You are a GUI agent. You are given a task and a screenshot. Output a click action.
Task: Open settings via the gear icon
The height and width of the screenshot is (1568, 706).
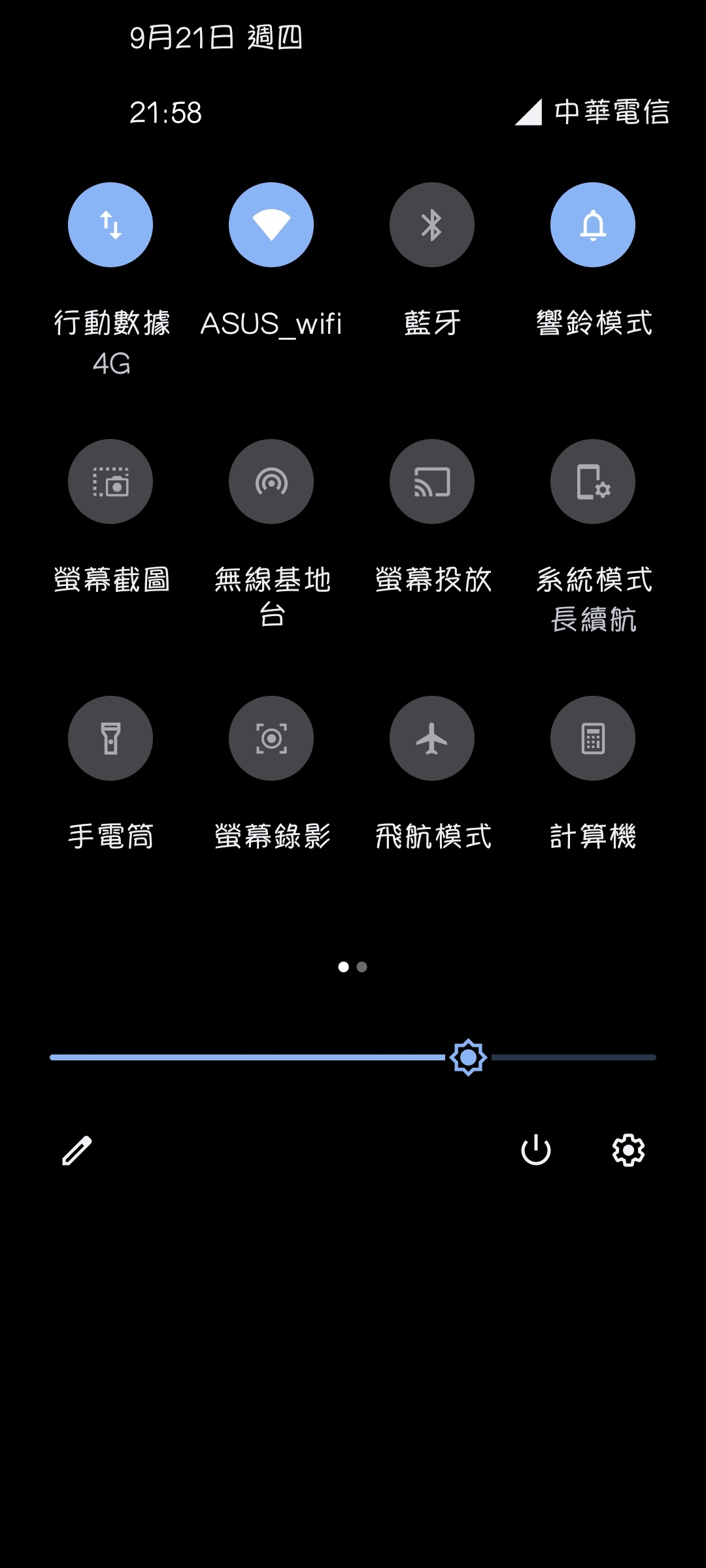pos(628,1151)
